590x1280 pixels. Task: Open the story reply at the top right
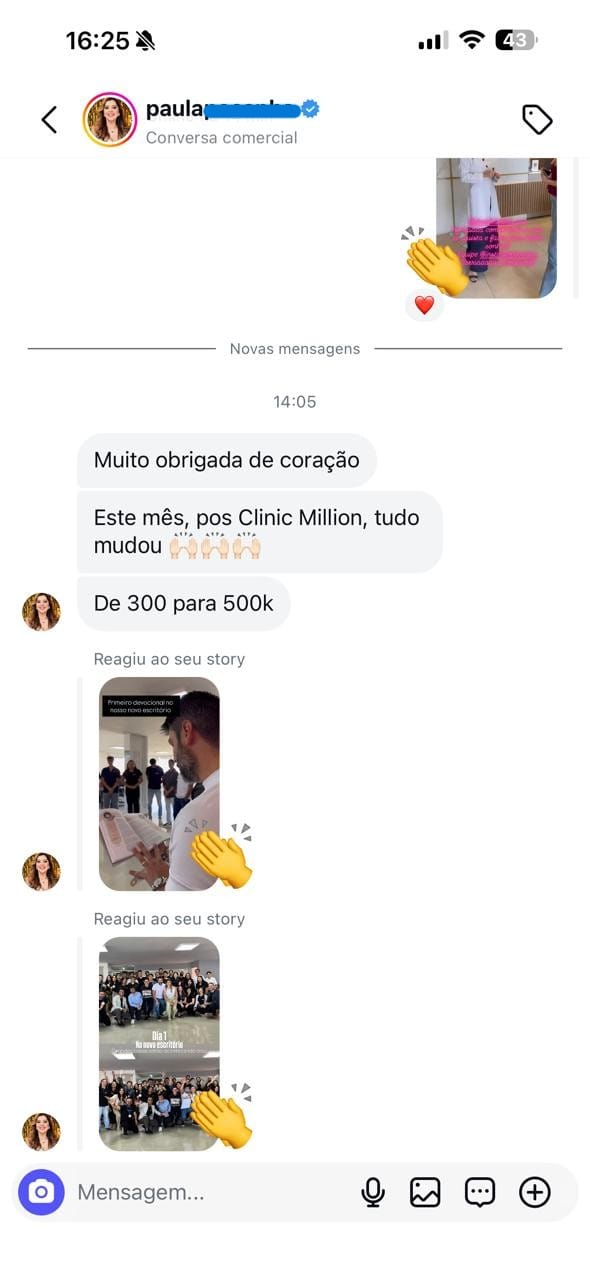pos(496,228)
